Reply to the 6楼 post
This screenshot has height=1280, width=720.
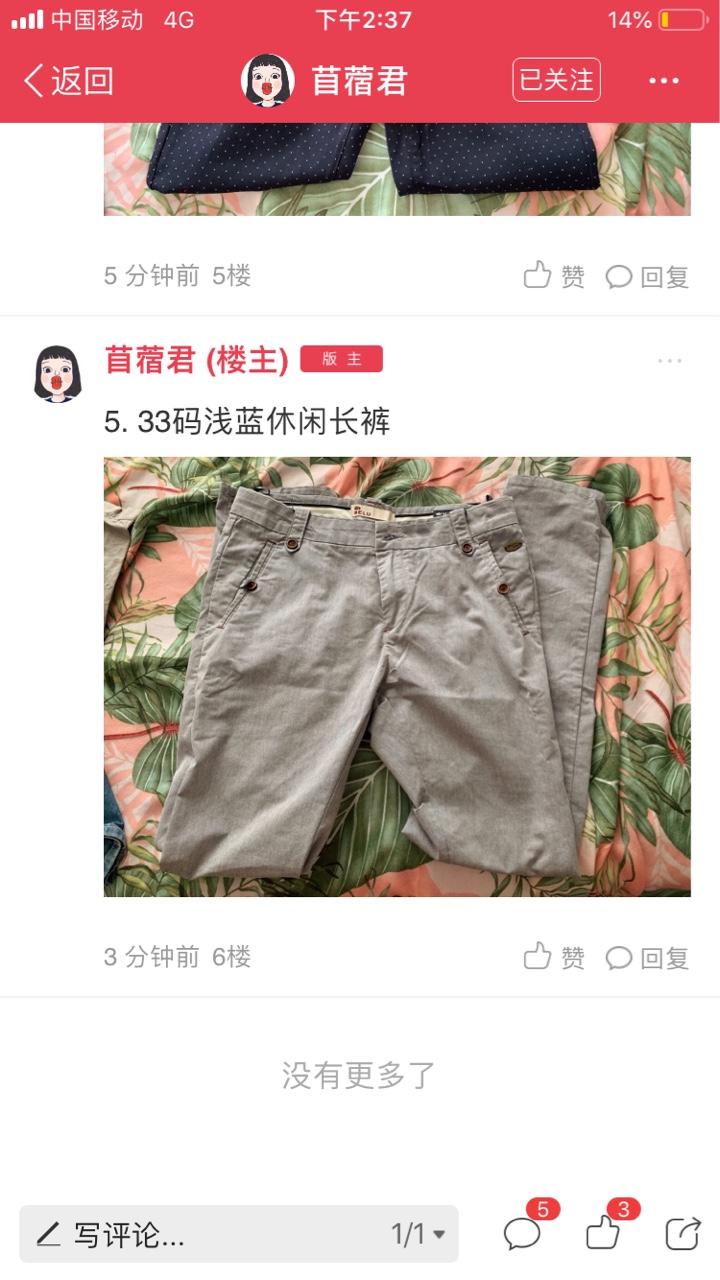648,958
